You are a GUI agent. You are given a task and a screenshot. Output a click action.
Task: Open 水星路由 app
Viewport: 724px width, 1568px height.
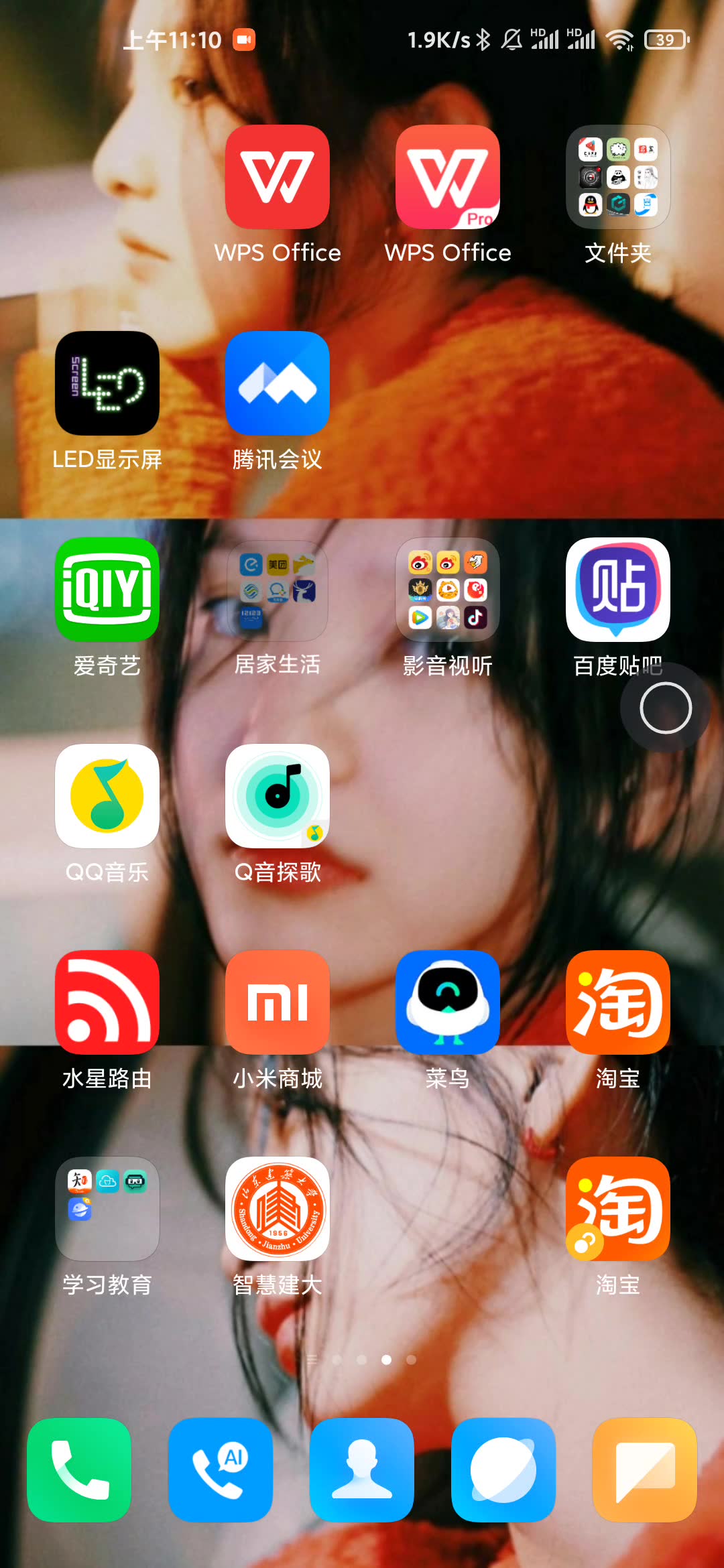[x=107, y=1002]
